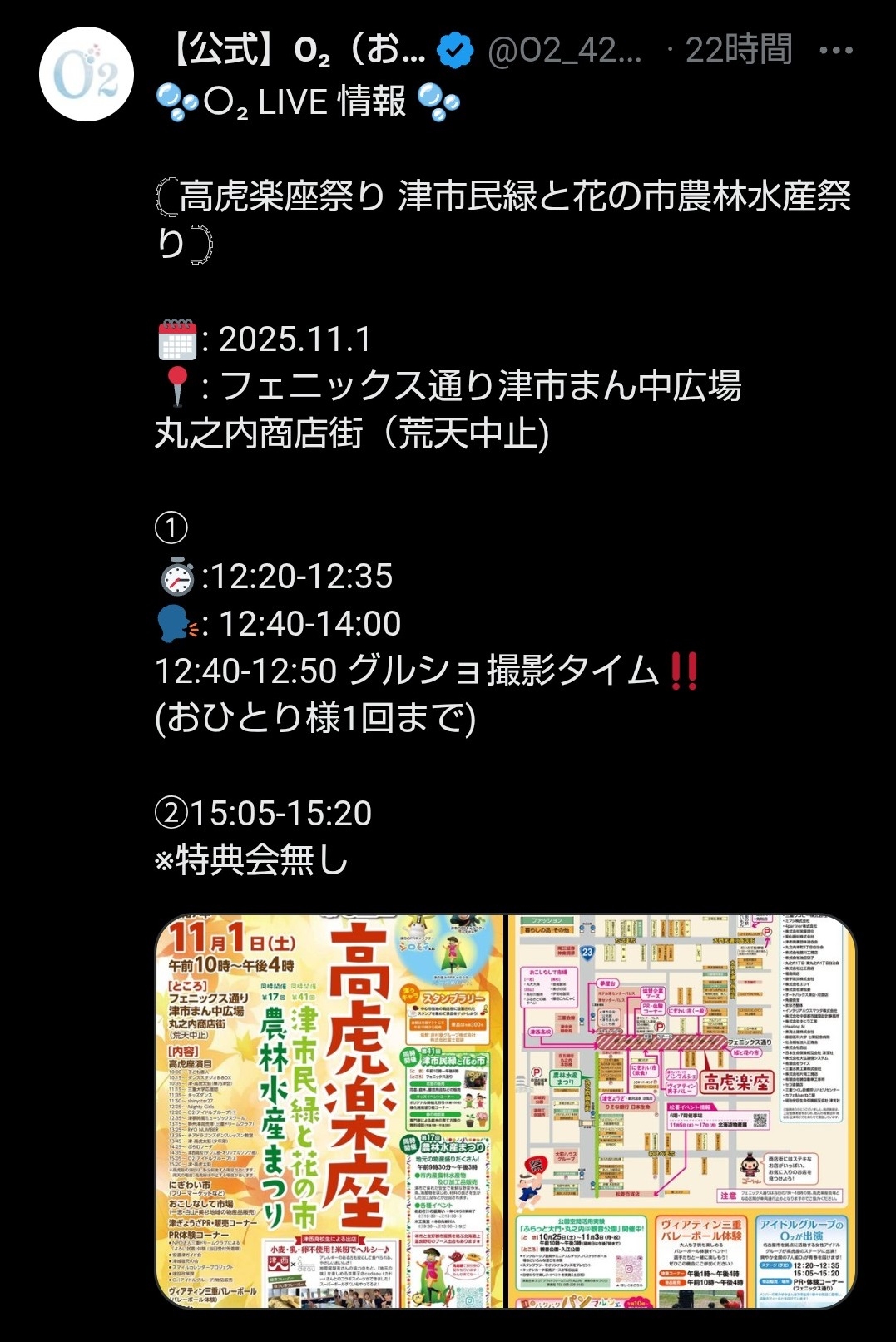Viewport: 896px width, 1342px height.
Task: Open the tweet's three-dot overflow menu
Action: coord(835,51)
